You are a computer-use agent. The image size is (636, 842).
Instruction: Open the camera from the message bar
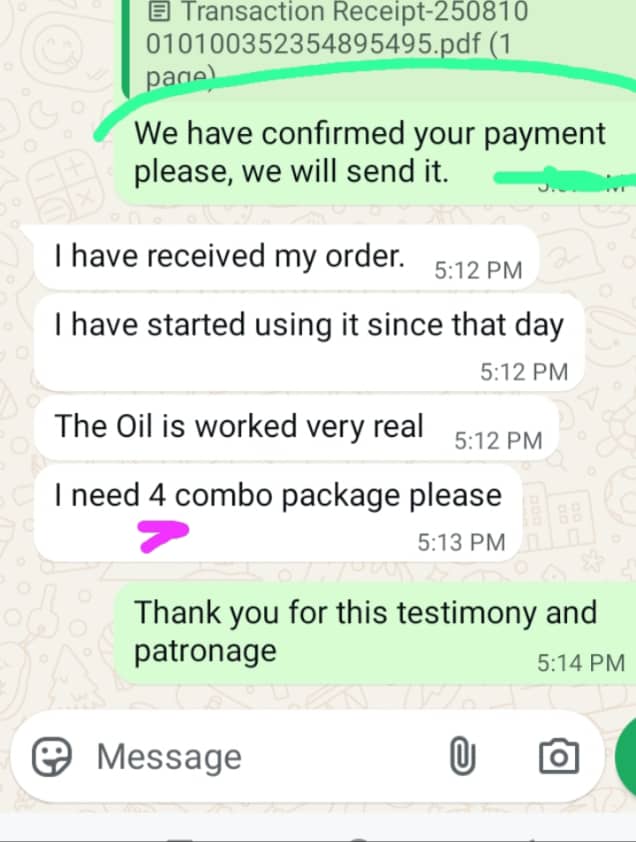pos(558,757)
